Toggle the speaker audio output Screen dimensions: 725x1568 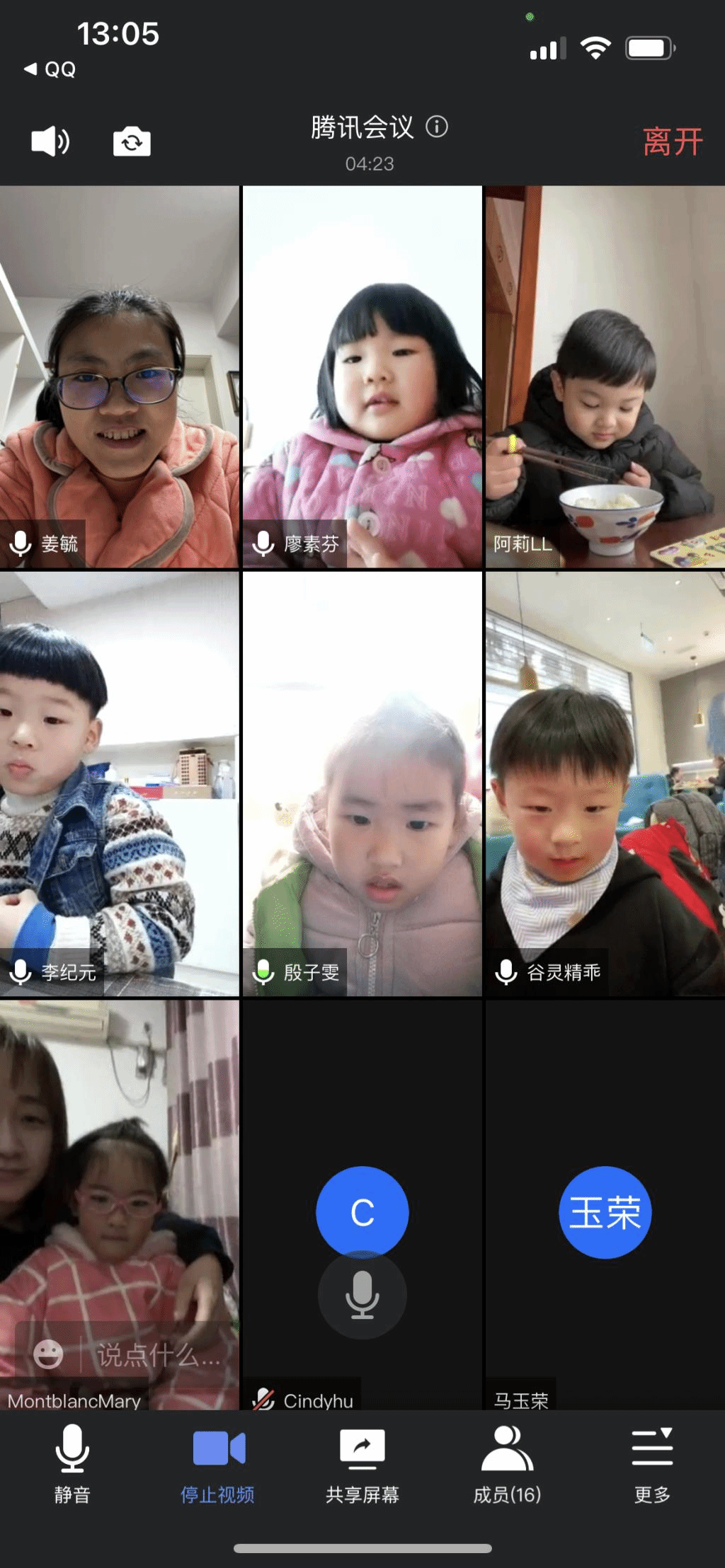[50, 142]
